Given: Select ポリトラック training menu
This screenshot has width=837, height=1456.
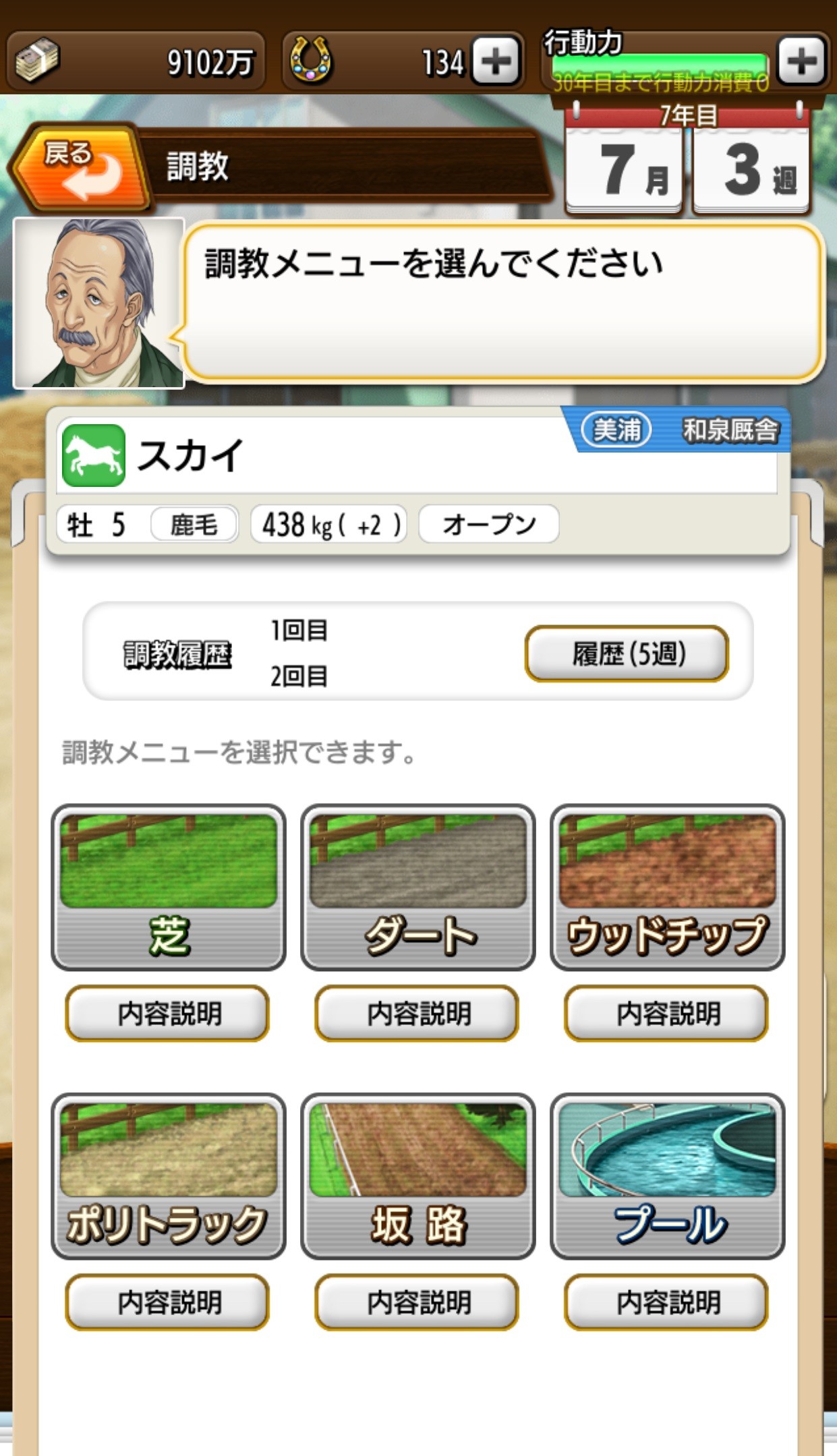Looking at the screenshot, I should click(169, 1175).
